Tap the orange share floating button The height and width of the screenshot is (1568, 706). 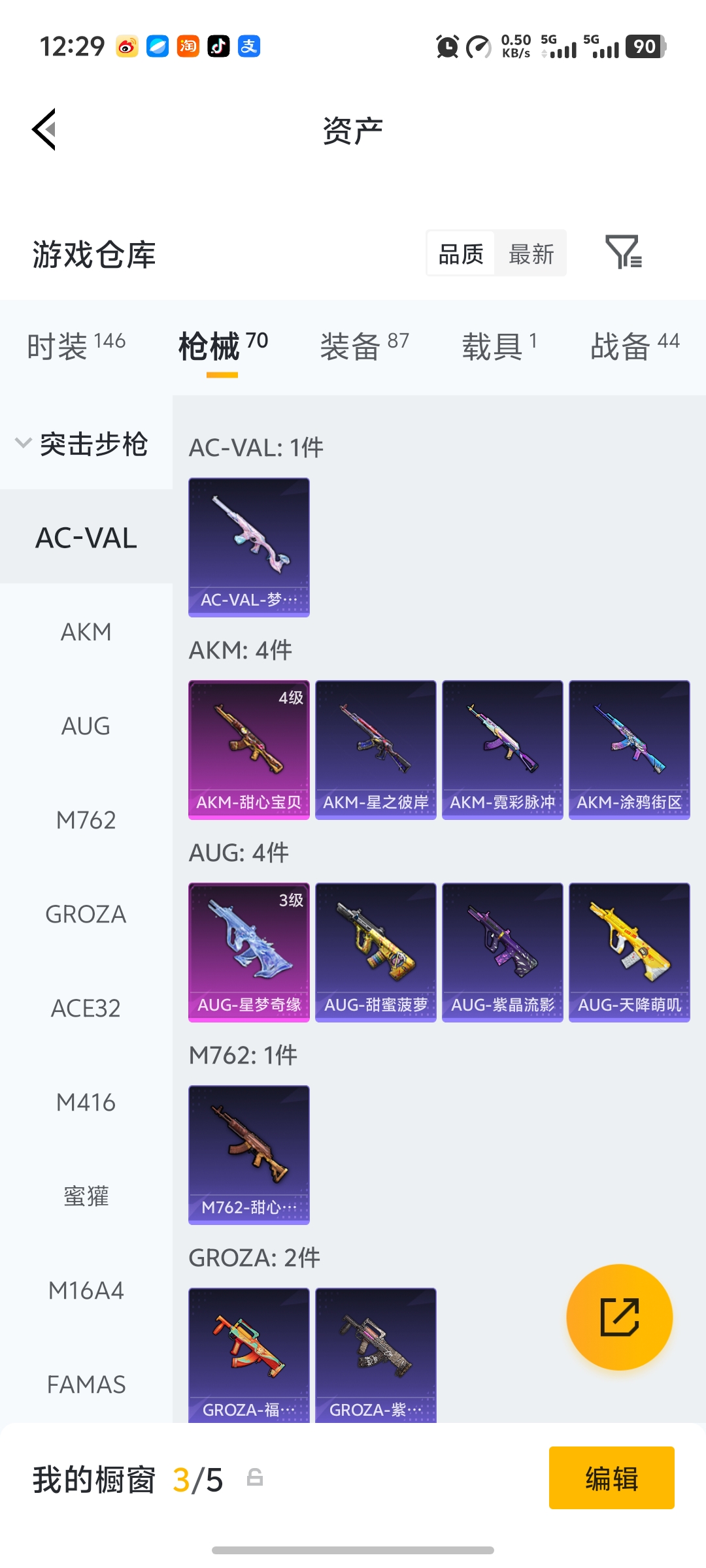[619, 1317]
